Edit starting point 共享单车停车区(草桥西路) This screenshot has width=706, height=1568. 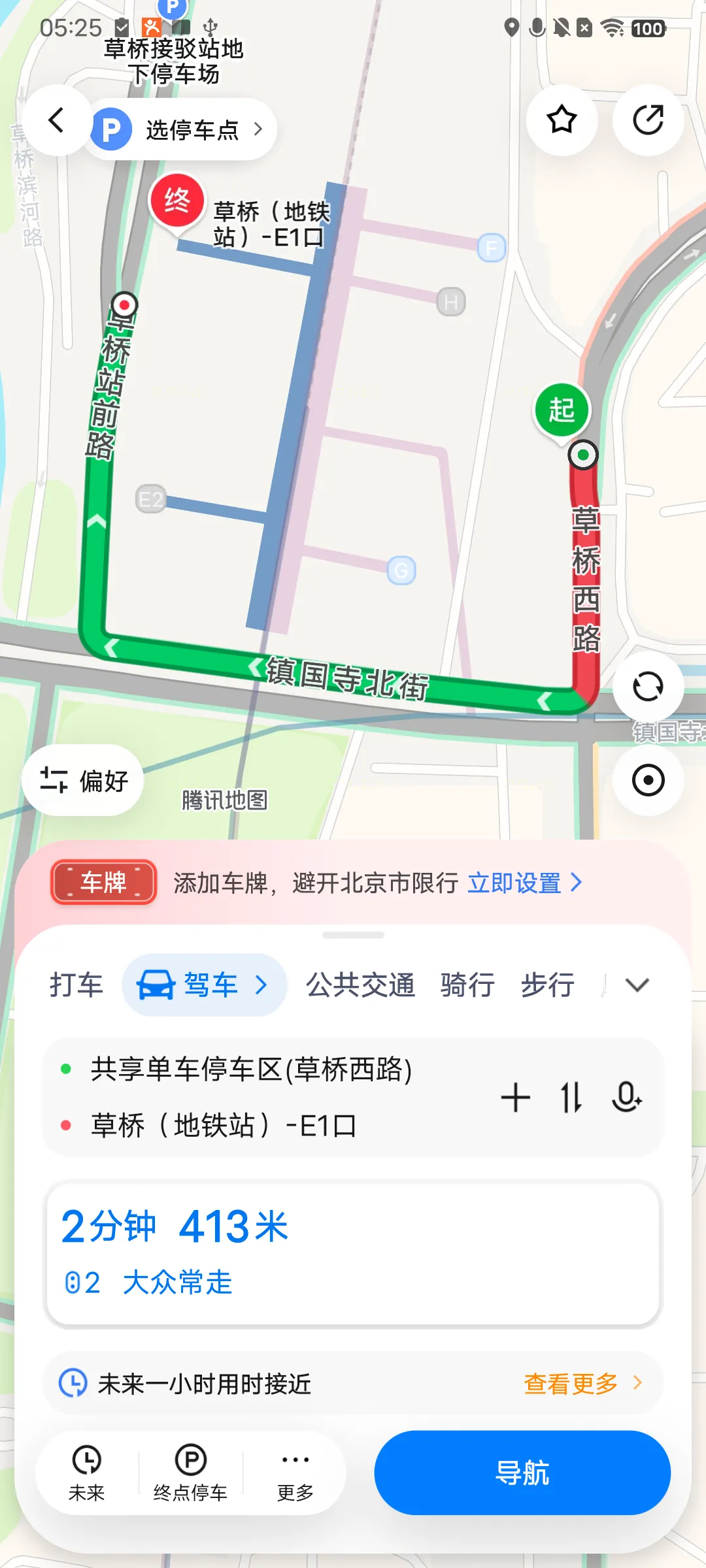252,1070
